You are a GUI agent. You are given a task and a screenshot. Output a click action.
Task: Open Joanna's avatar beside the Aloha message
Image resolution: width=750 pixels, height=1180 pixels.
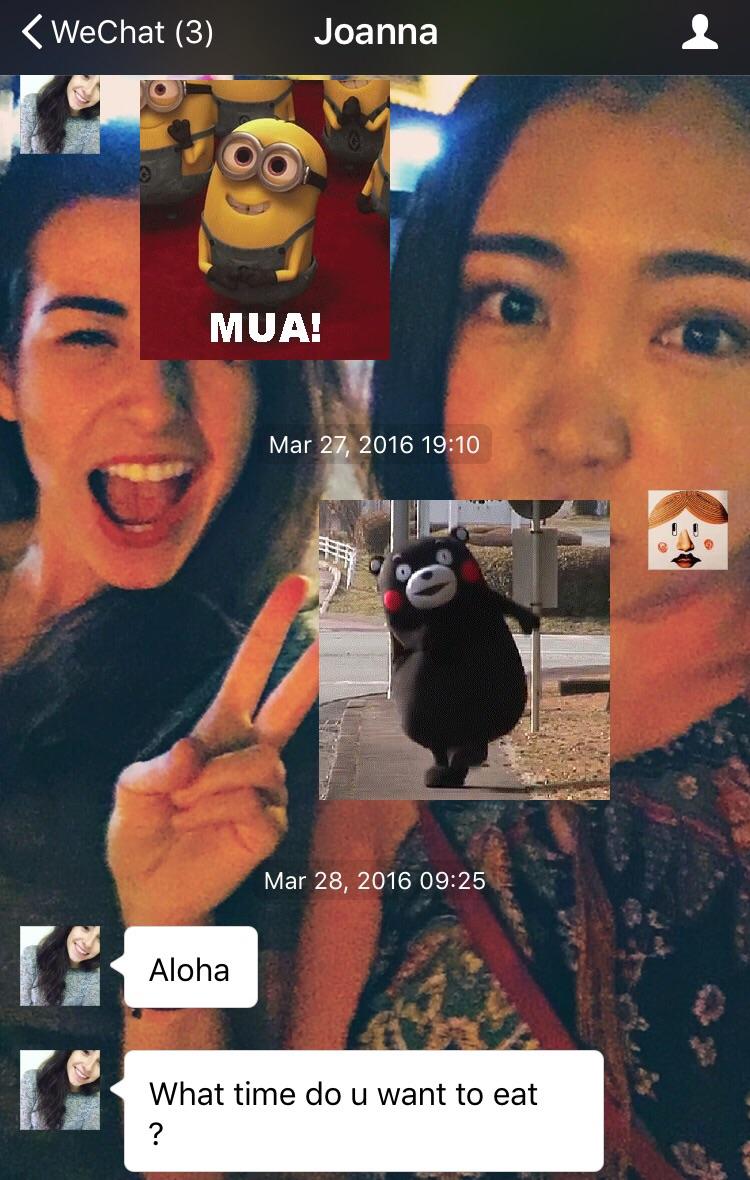point(60,965)
